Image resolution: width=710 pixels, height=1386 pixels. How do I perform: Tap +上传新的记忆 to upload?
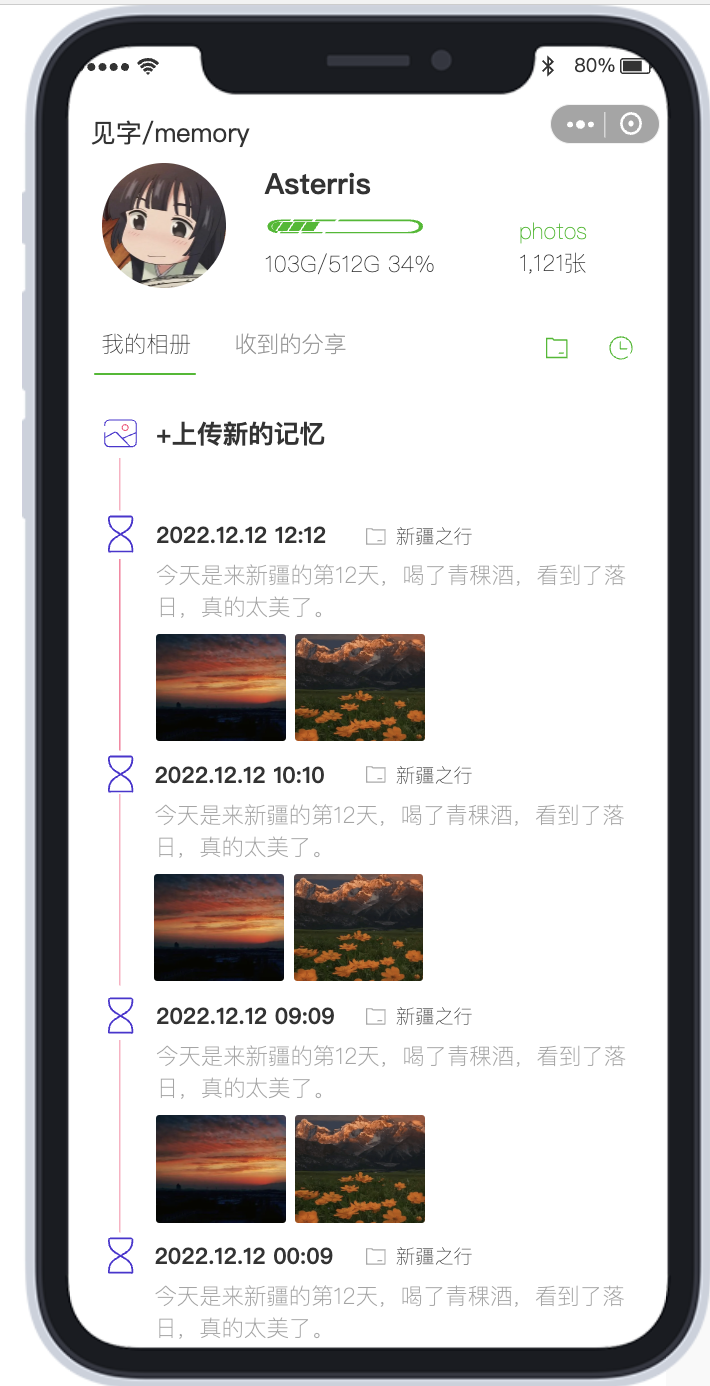(x=240, y=435)
